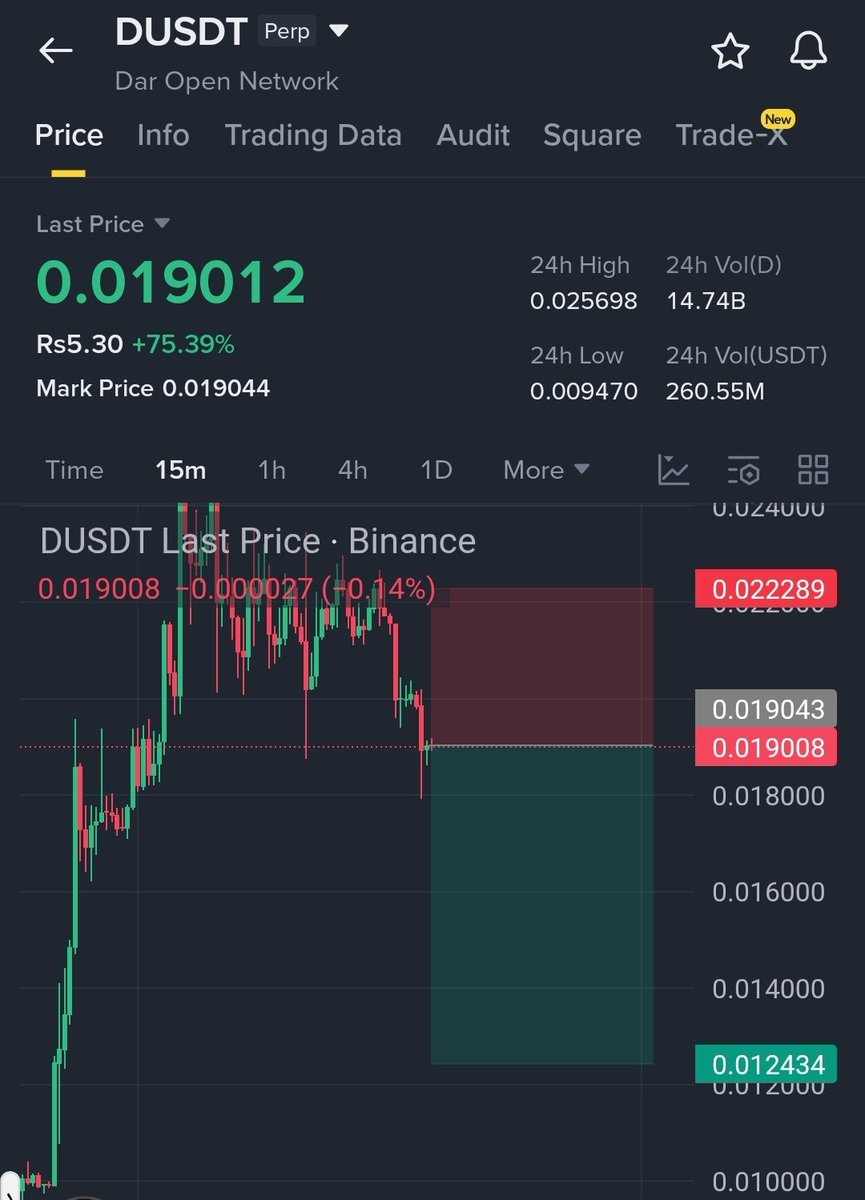865x1200 pixels.
Task: Select the 1h chart interval
Action: click(271, 470)
